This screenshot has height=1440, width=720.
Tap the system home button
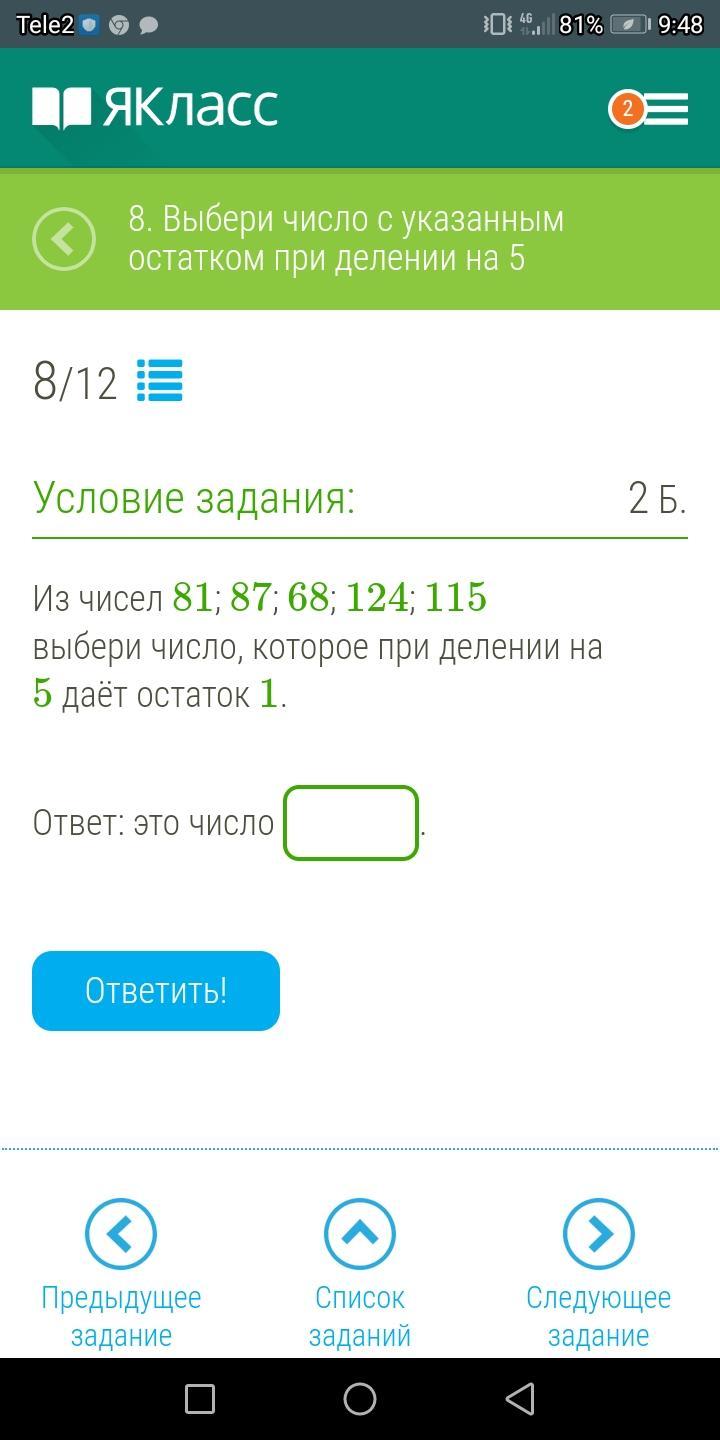[x=360, y=1399]
